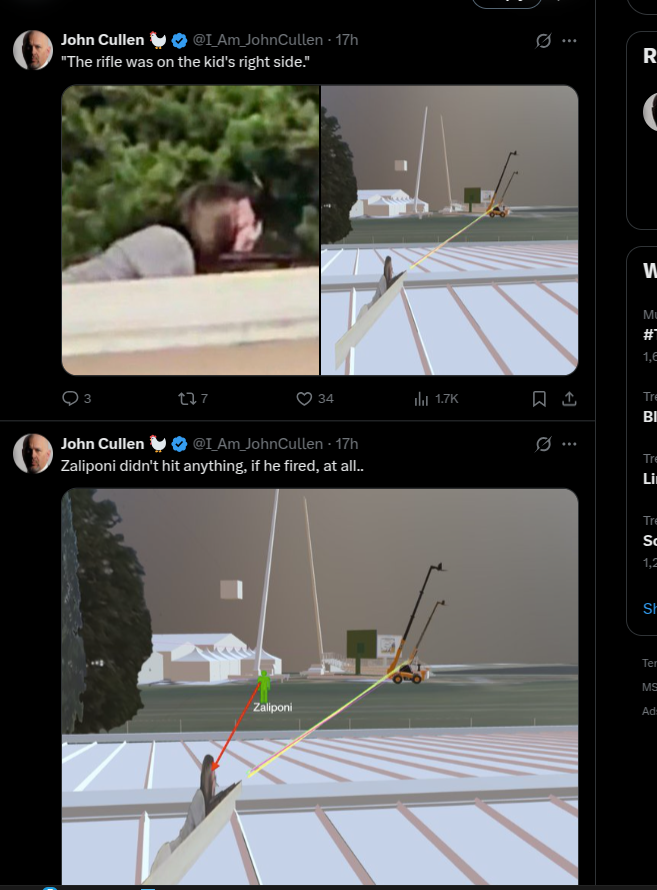
Task: Ask Grok about the "Zaliponi" post
Action: point(544,444)
